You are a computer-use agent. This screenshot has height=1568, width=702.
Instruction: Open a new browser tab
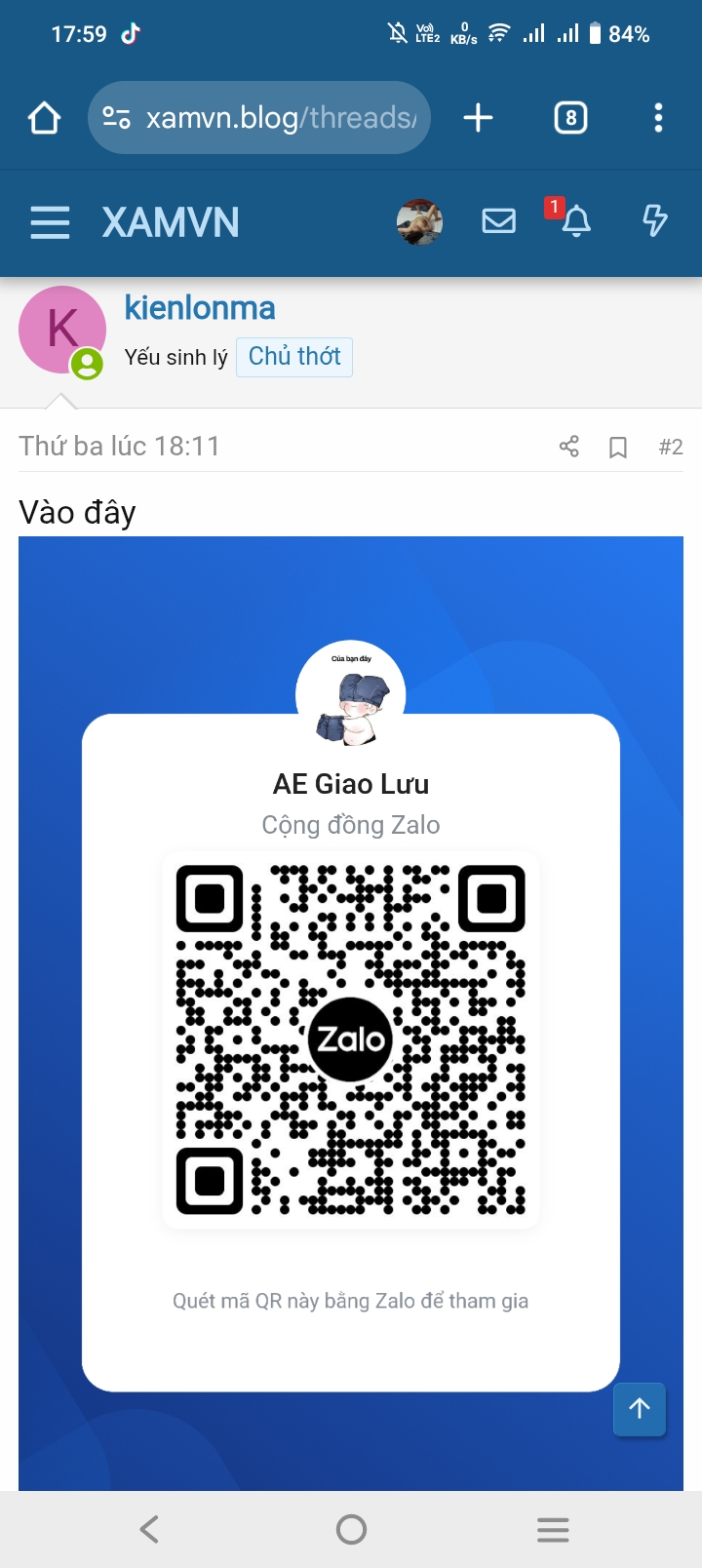[x=478, y=118]
